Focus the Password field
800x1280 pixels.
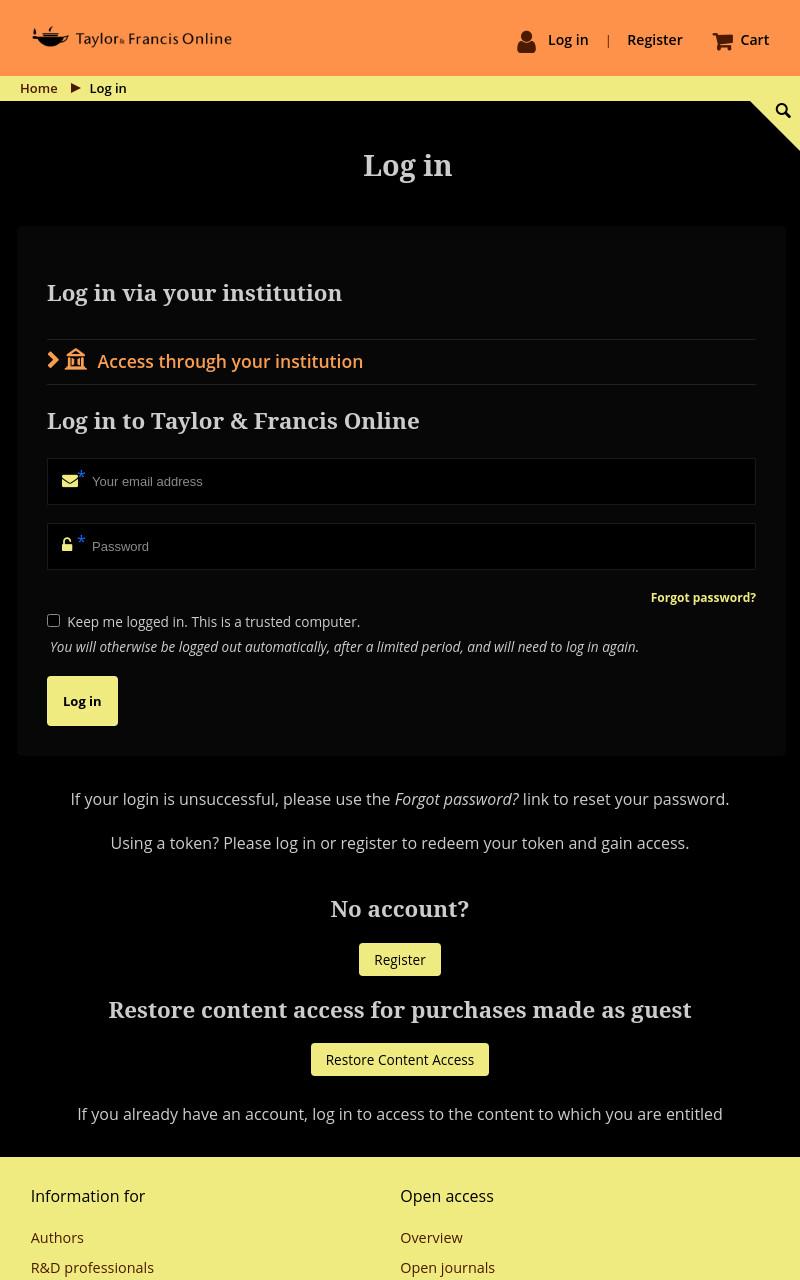tap(401, 546)
